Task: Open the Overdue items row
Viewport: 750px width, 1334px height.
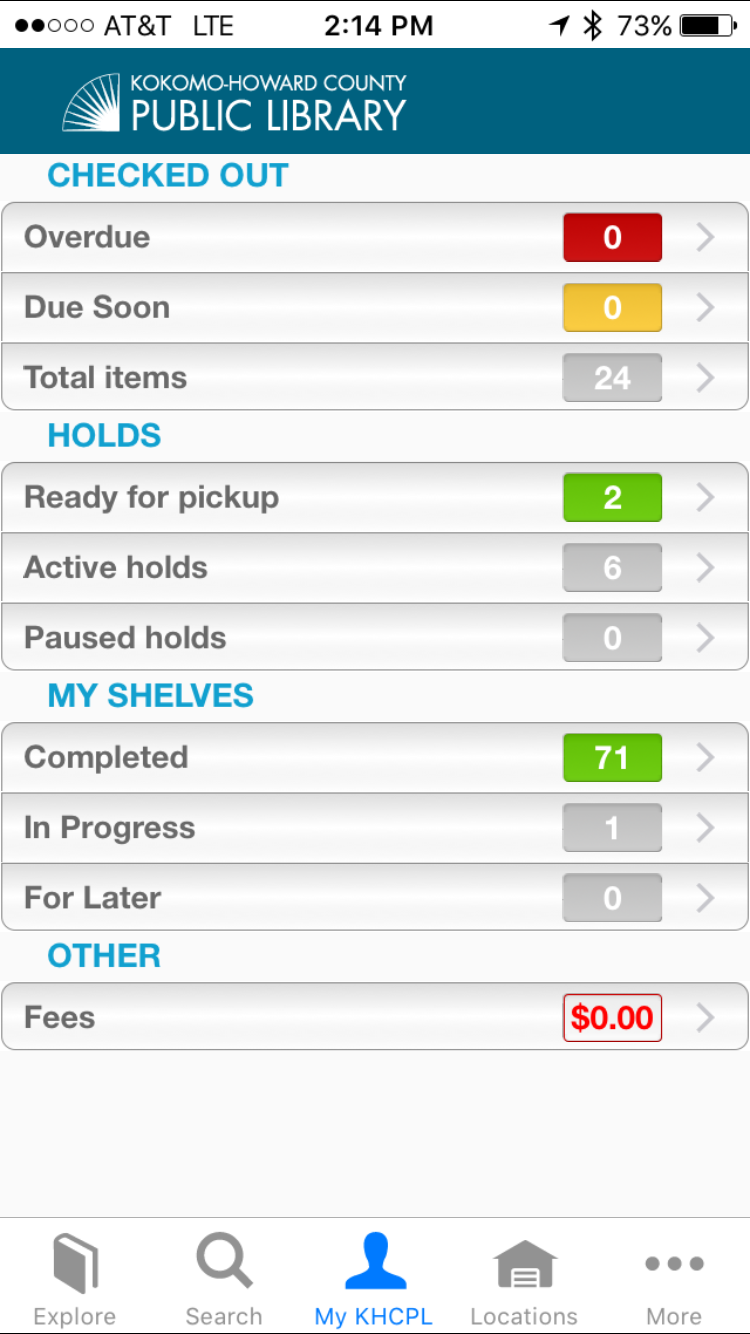Action: pyautogui.click(x=375, y=237)
